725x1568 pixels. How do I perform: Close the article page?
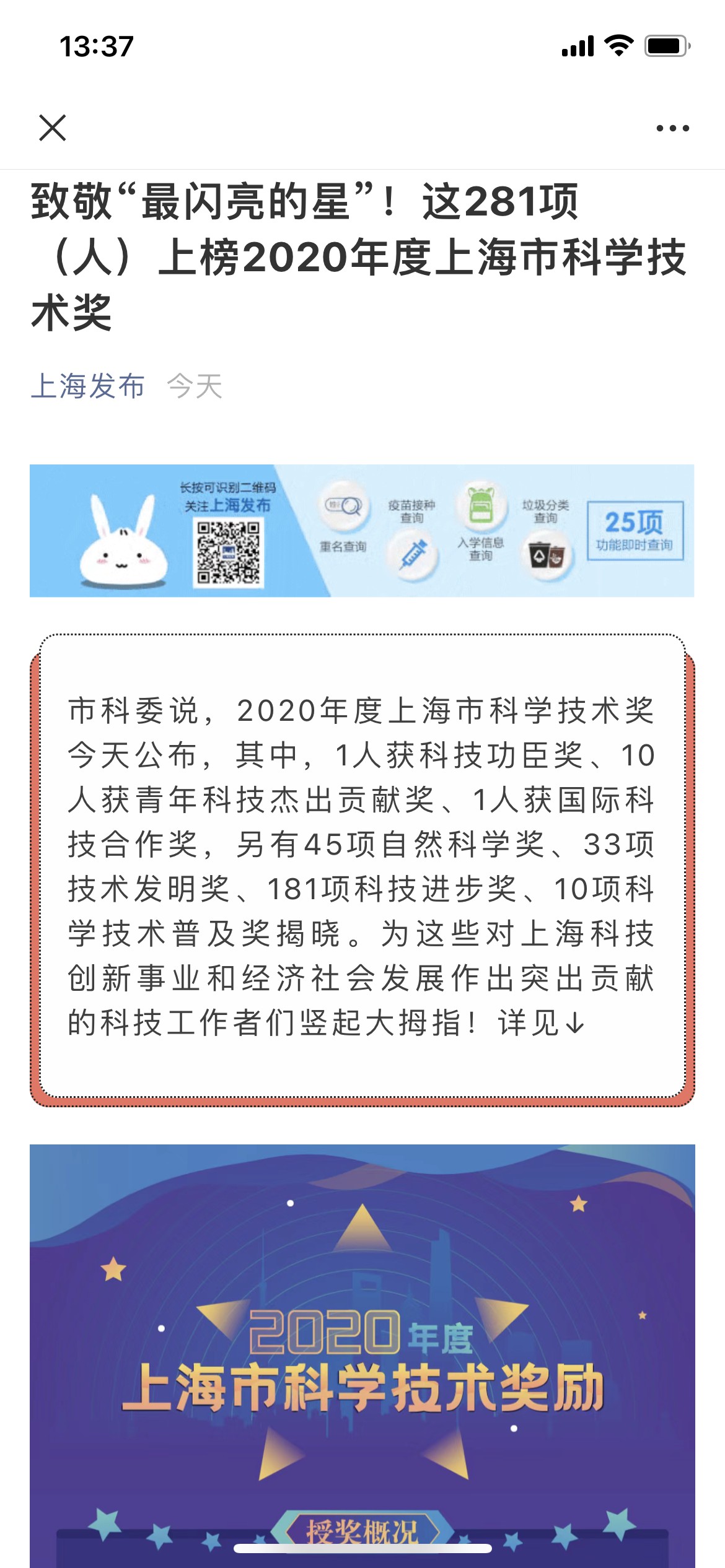pos(52,128)
